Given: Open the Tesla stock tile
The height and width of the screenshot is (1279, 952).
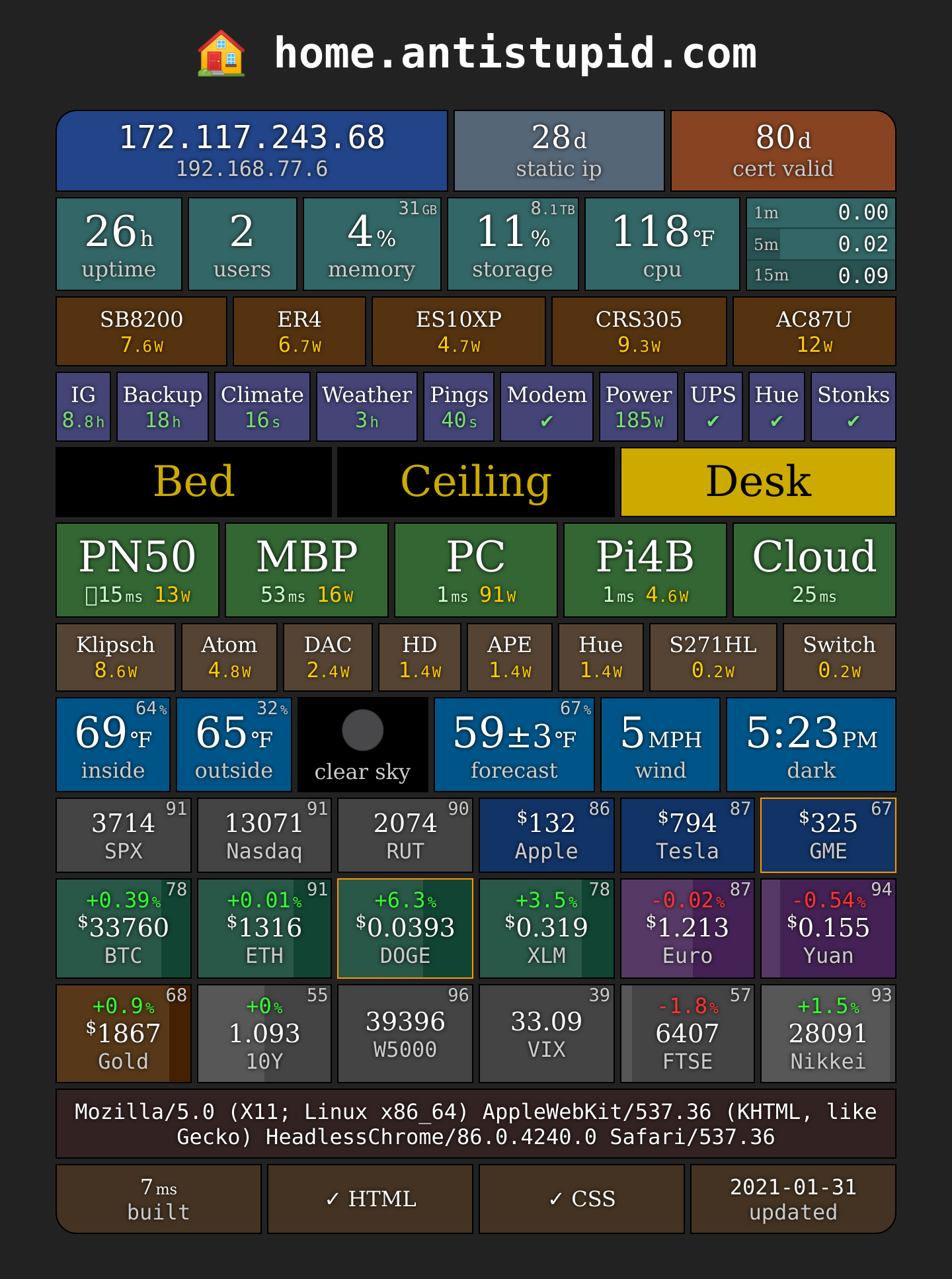Looking at the screenshot, I should pos(688,835).
